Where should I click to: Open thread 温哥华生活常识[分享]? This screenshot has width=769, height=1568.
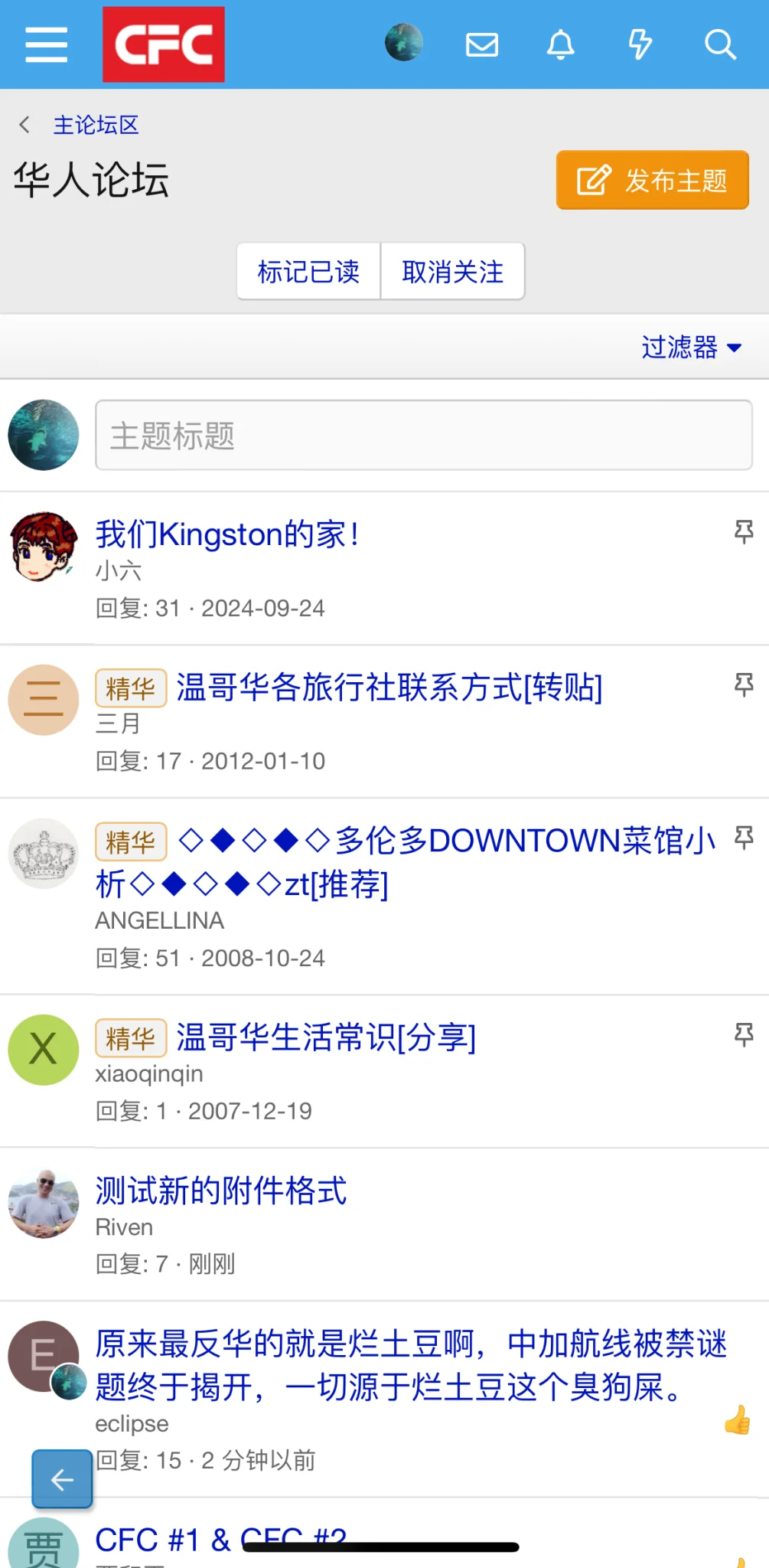(326, 1038)
